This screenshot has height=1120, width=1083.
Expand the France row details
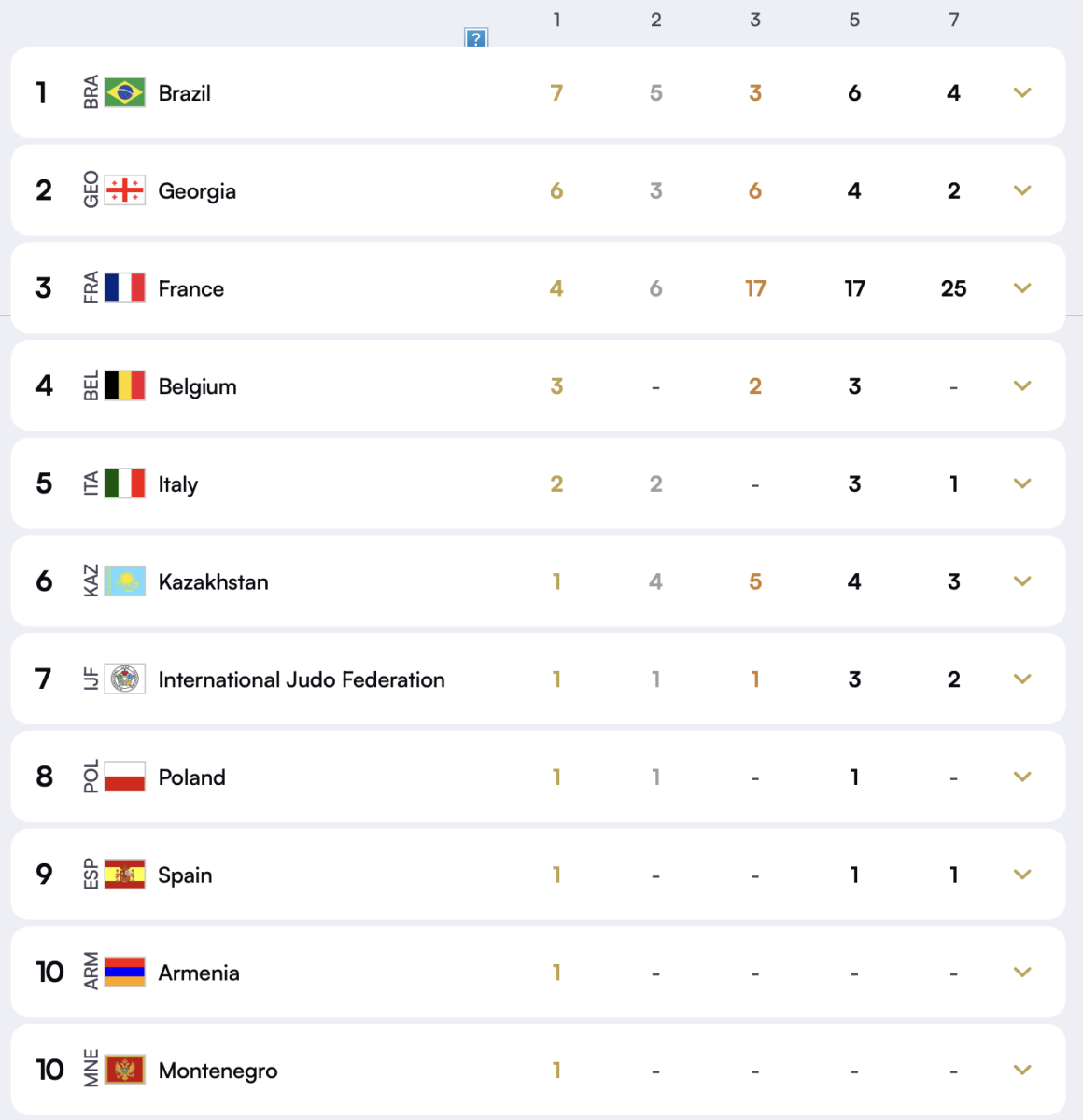point(1021,288)
